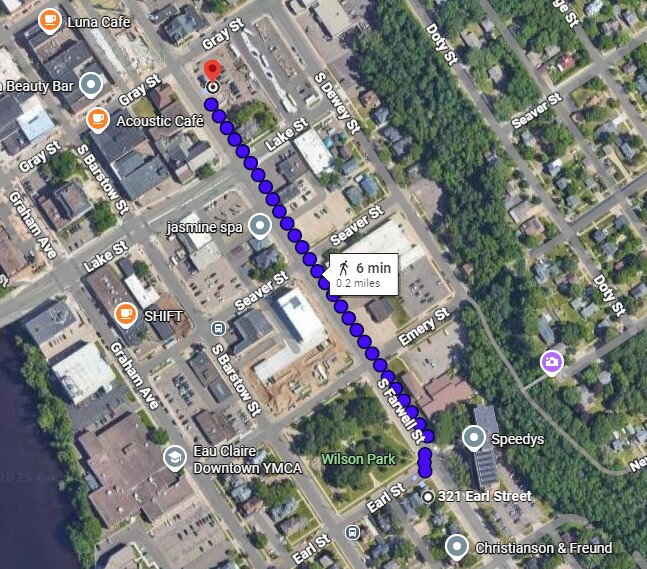Open the Speedys location pin
The image size is (647, 569).
click(x=474, y=437)
